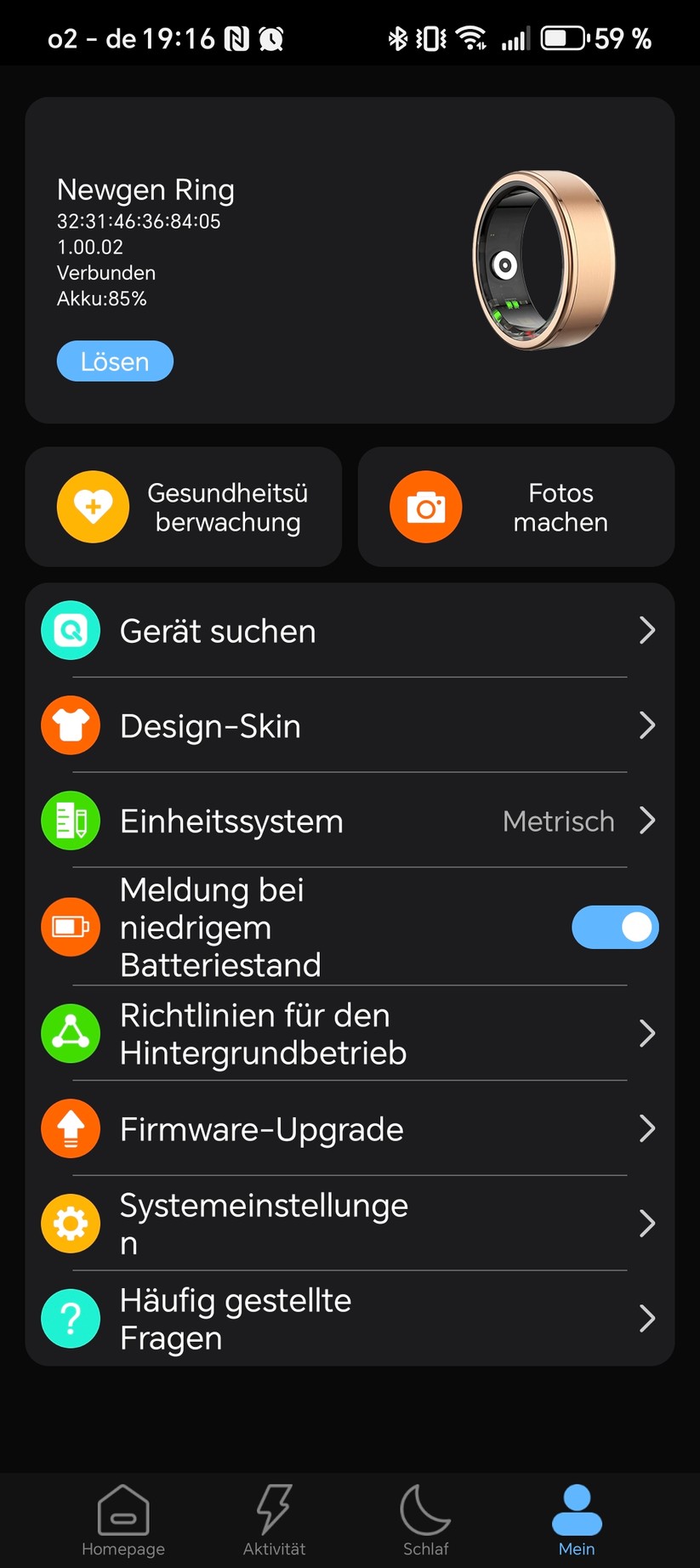Switch to the Aktivität tab
Viewport: 700px width, 1568px height.
pyautogui.click(x=274, y=1520)
